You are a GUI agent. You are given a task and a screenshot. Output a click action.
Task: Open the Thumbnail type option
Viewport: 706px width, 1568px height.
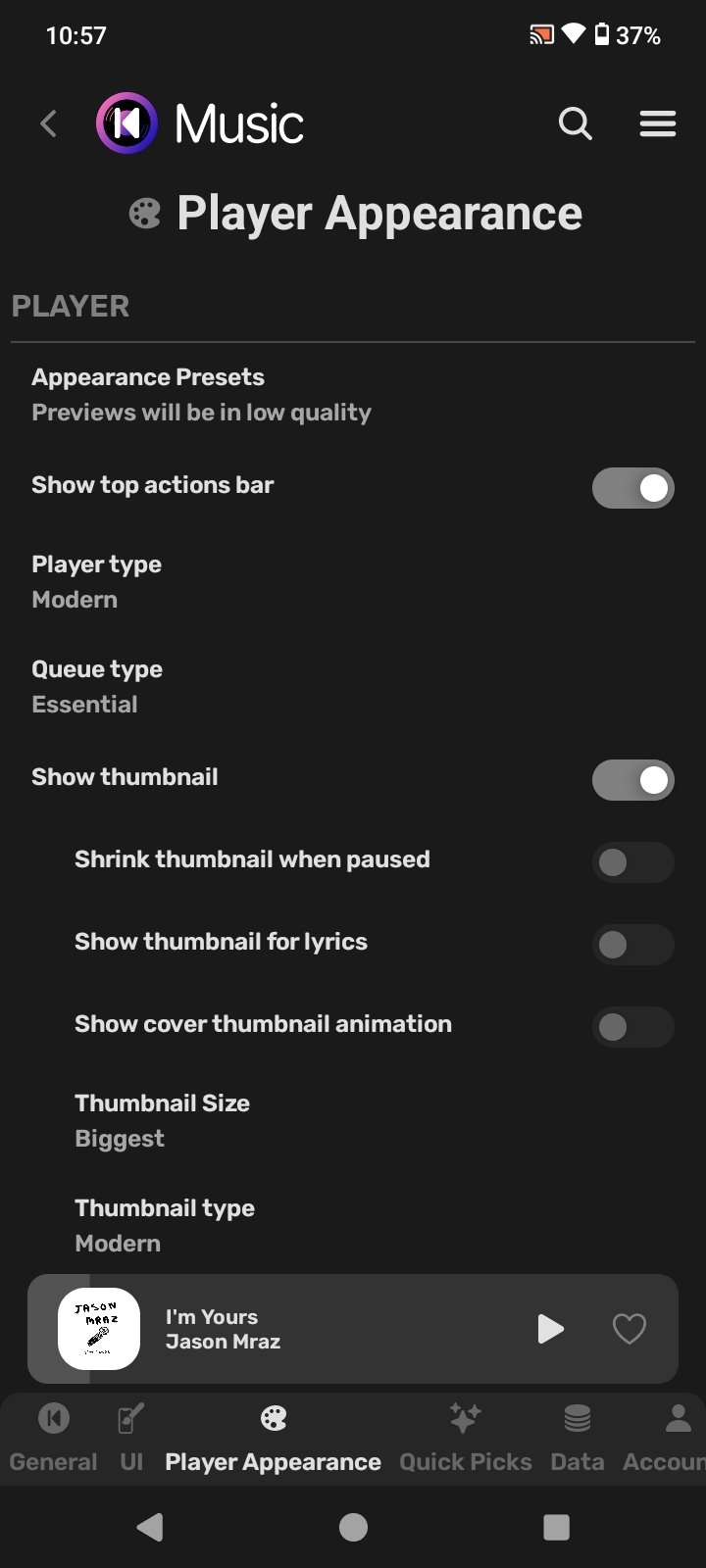(375, 1226)
